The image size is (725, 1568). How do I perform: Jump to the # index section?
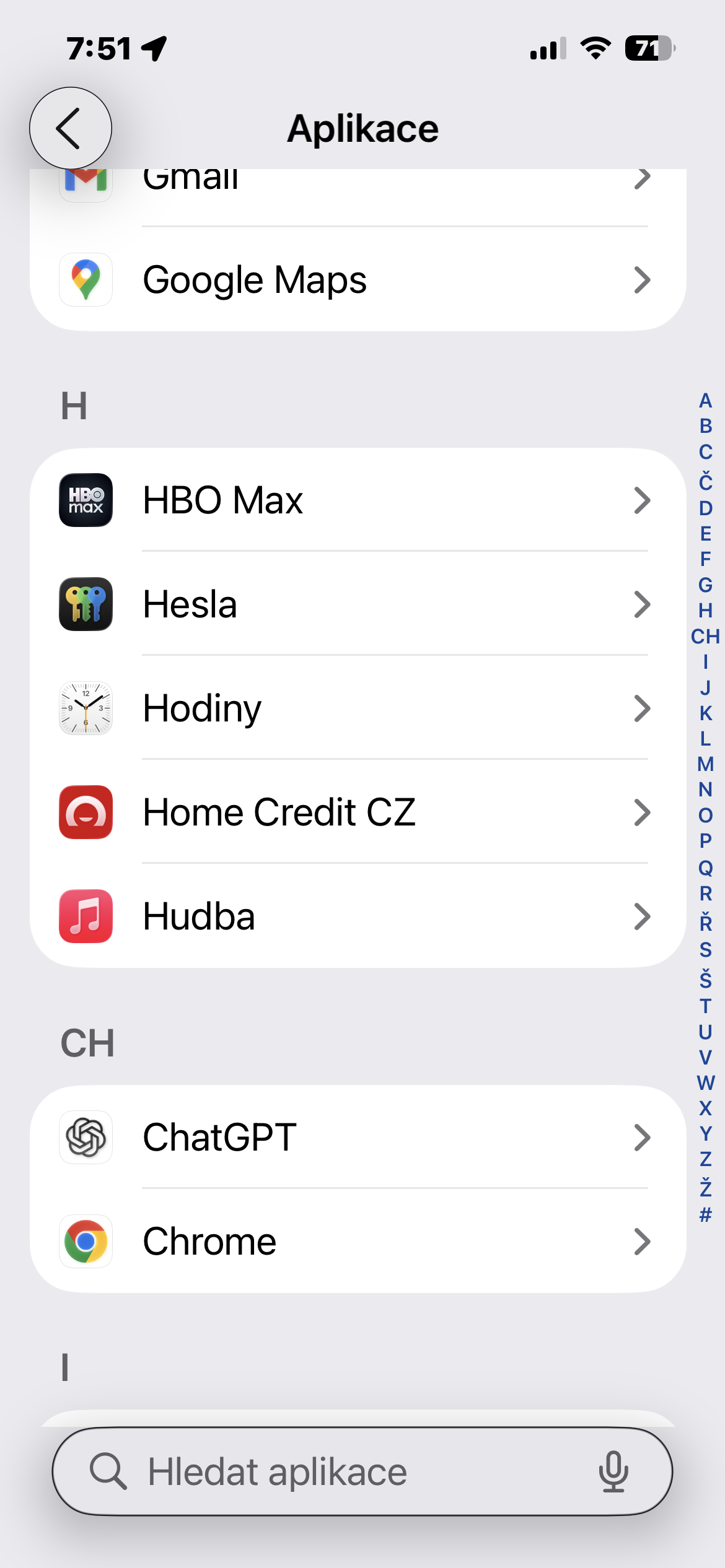(705, 1215)
